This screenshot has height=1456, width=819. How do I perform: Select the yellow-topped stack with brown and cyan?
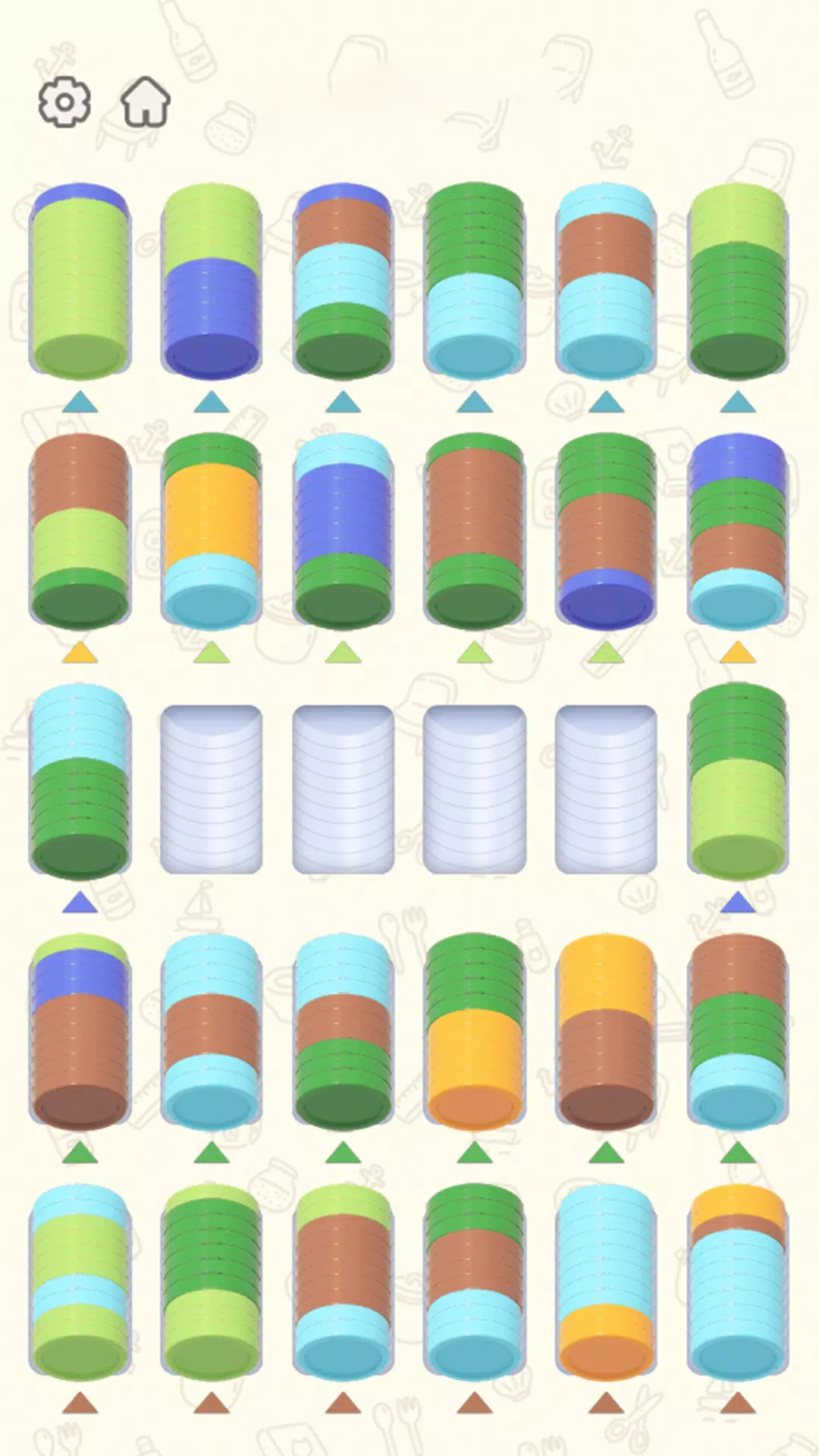(737, 1282)
